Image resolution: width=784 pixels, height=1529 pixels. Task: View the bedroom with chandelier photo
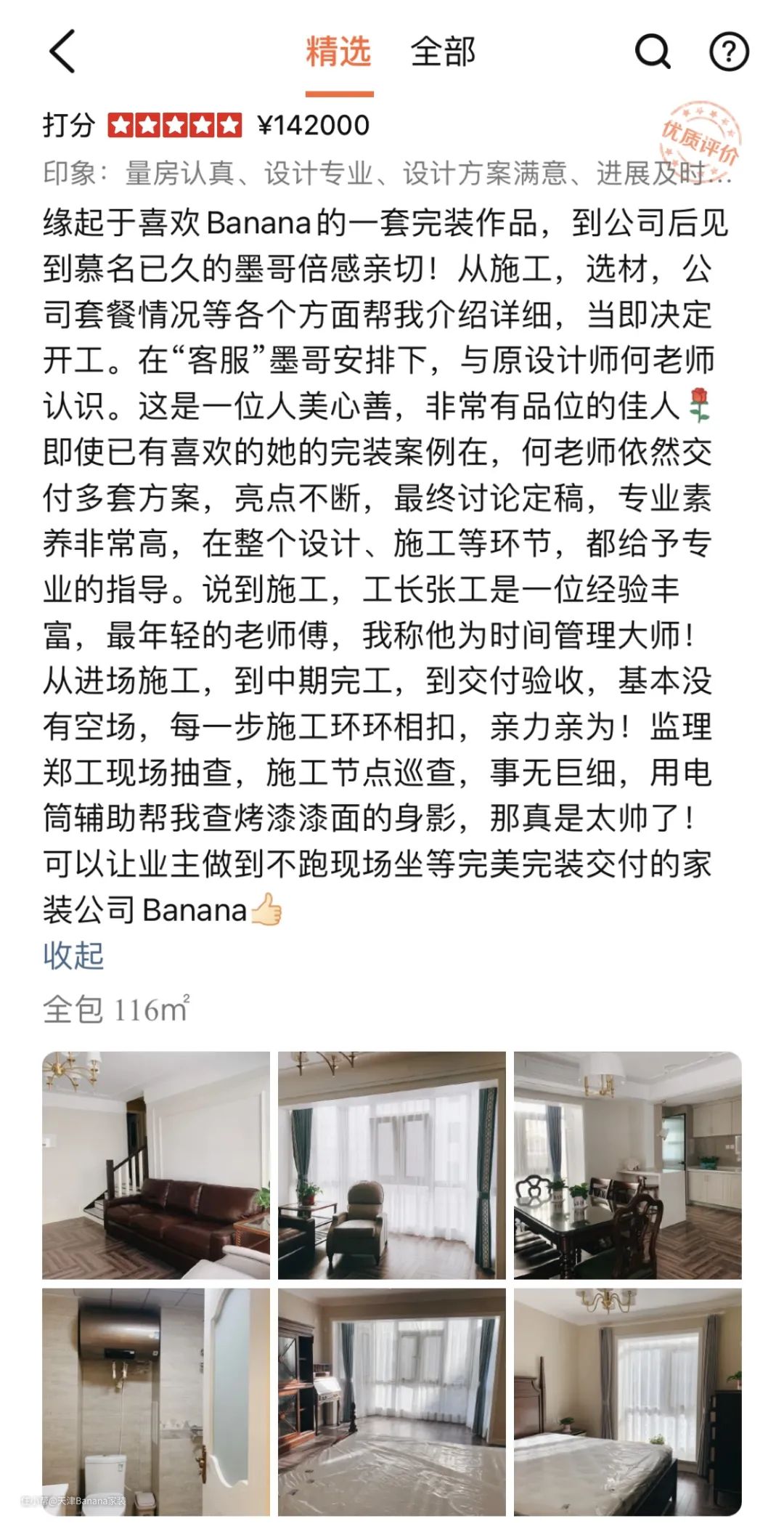(x=627, y=1401)
